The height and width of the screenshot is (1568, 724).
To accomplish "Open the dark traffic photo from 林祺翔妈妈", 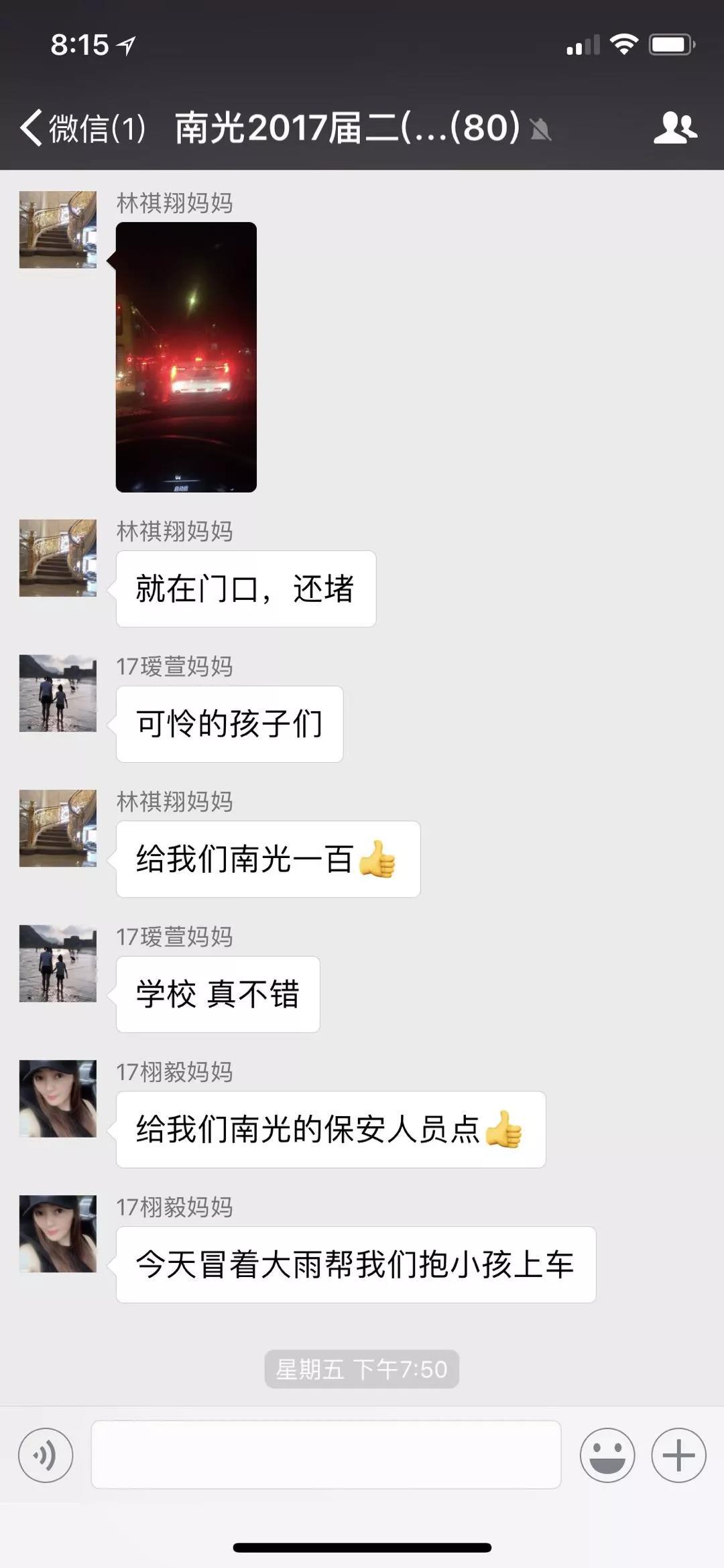I will click(x=186, y=357).
